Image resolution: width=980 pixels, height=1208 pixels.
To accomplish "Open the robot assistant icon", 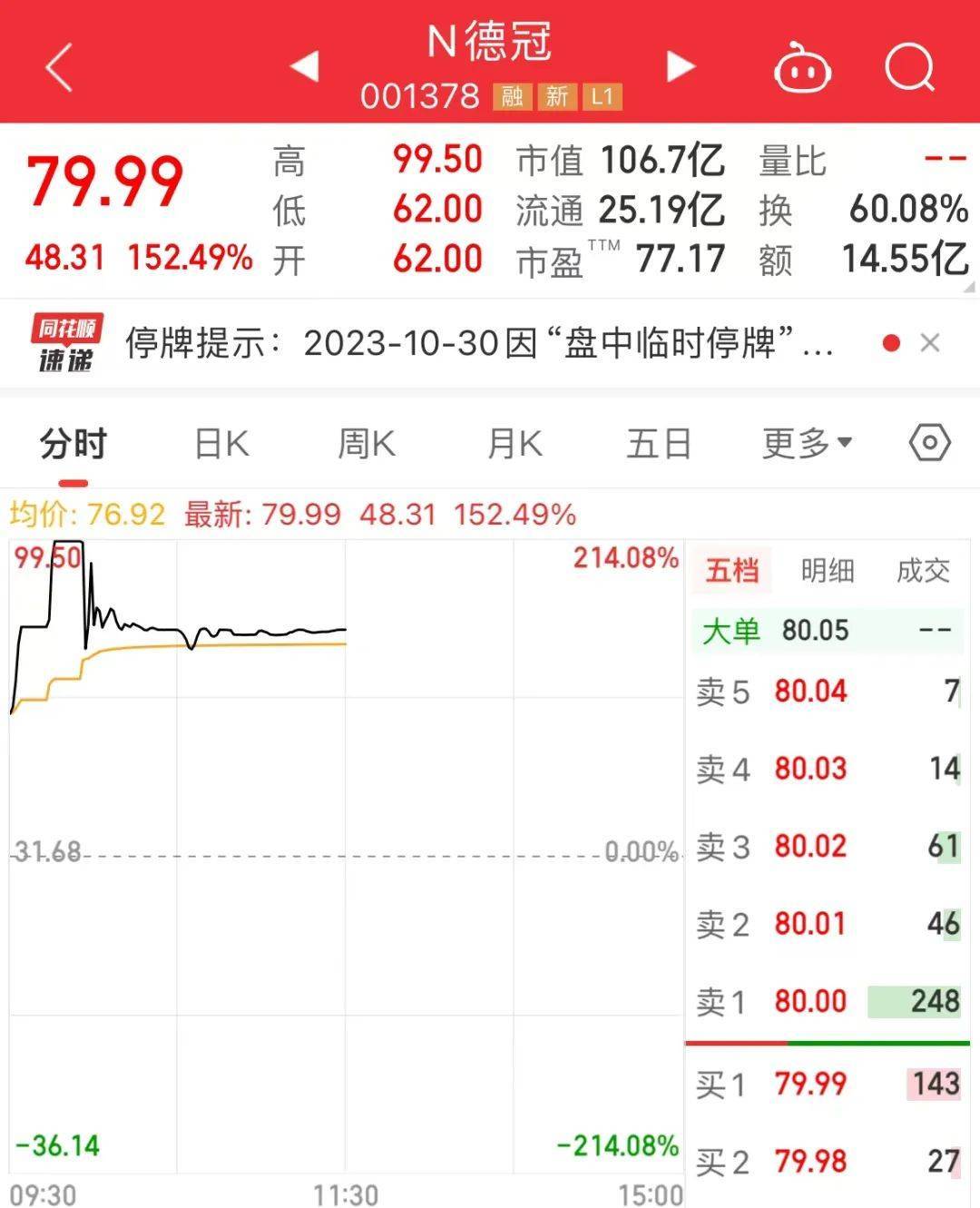I will point(802,68).
